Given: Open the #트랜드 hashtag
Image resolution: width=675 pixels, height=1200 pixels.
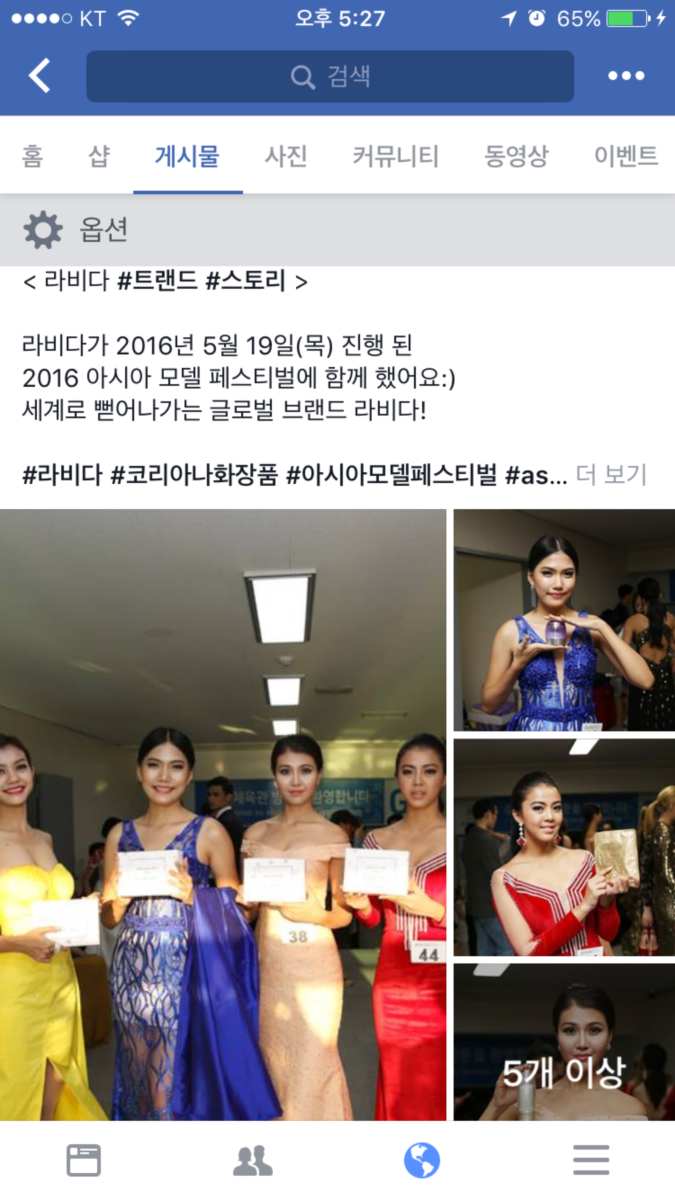Looking at the screenshot, I should pyautogui.click(x=157, y=283).
